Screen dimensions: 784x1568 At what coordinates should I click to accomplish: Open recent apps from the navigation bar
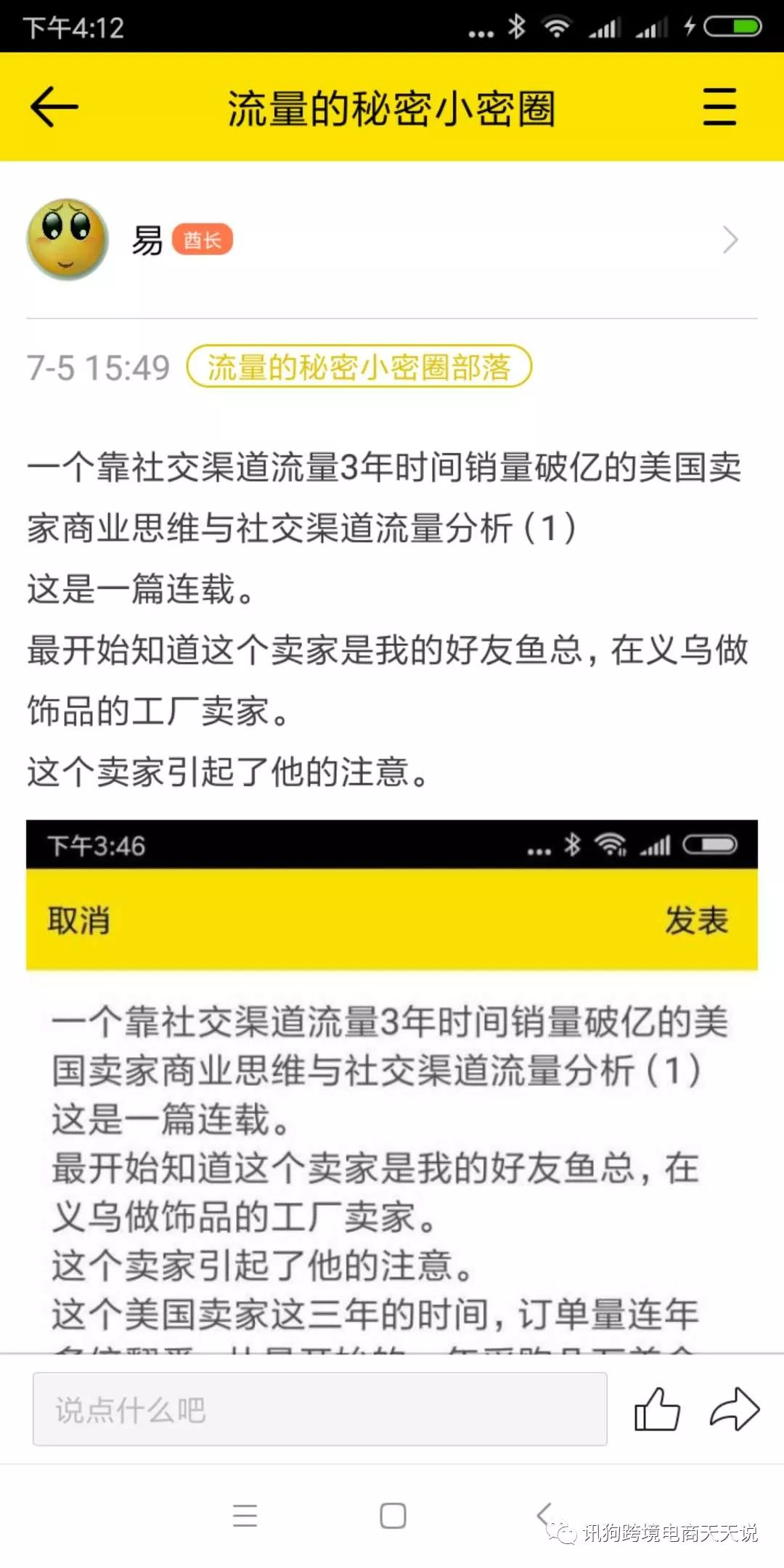point(245,1516)
